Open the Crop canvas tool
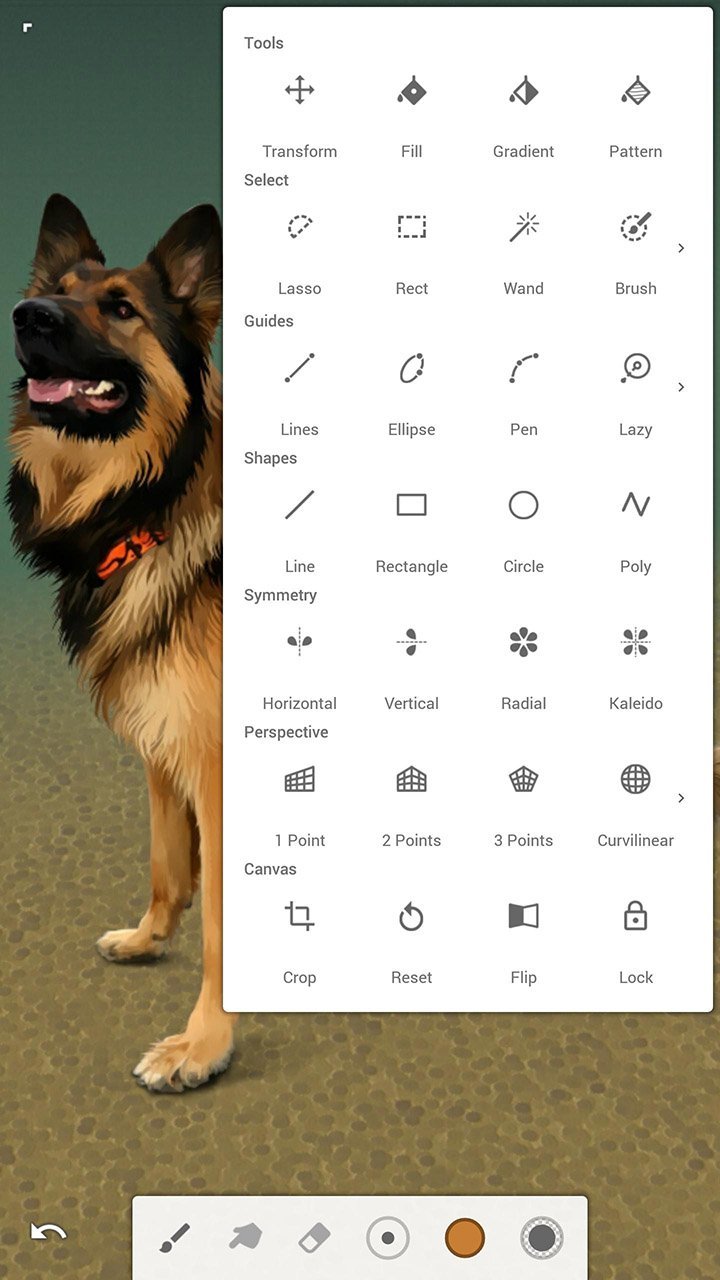 click(299, 916)
